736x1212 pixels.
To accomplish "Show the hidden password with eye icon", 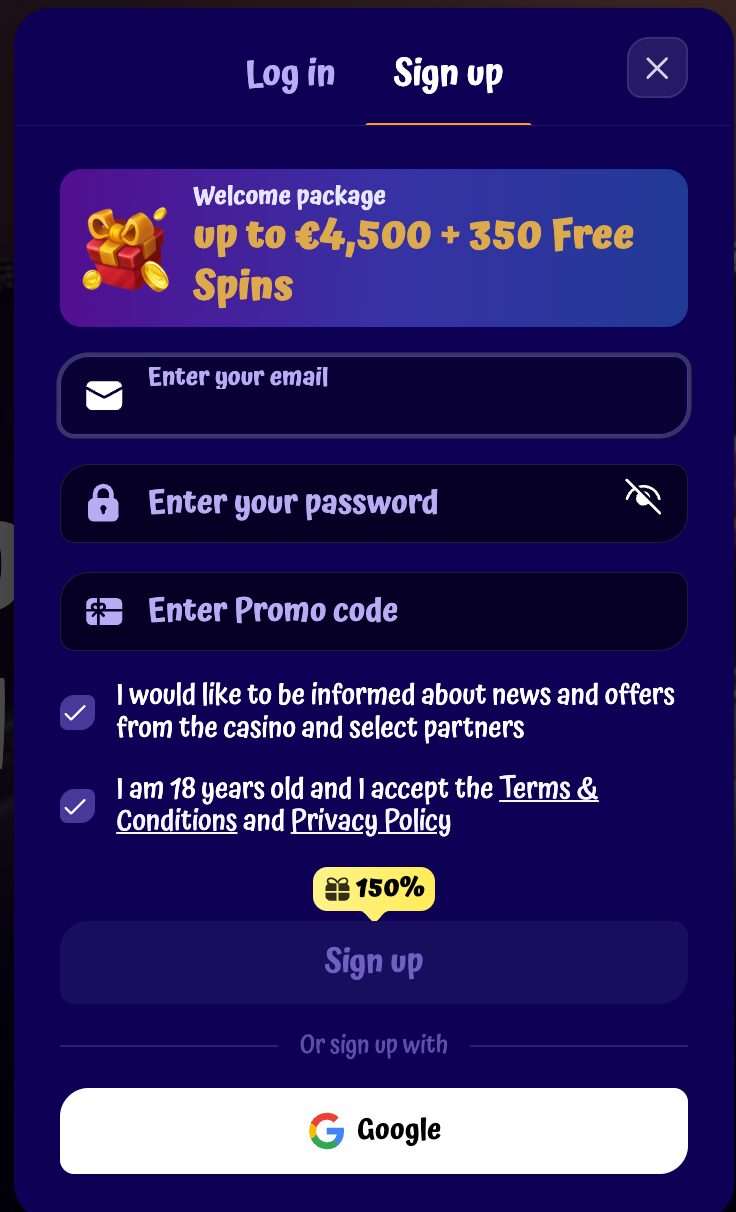I will [643, 496].
